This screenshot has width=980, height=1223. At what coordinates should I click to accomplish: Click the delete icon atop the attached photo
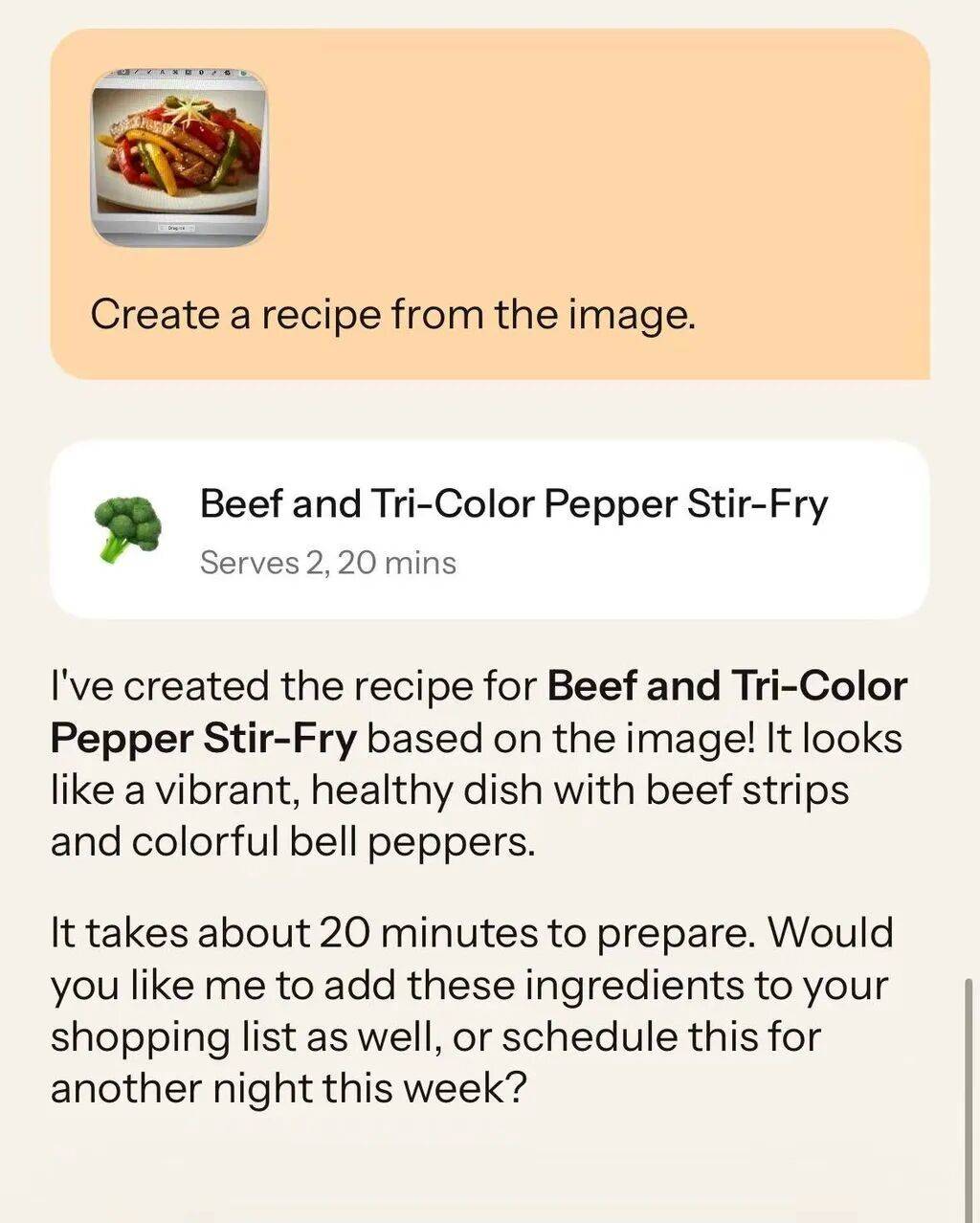pos(176,73)
